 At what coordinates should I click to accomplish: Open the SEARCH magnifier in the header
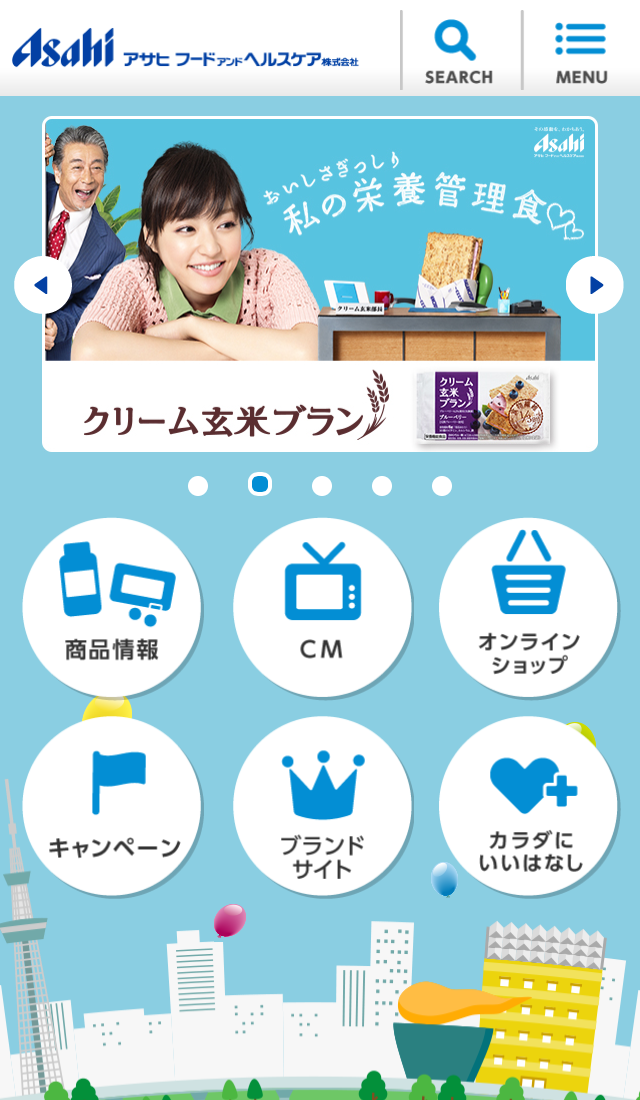(x=458, y=52)
